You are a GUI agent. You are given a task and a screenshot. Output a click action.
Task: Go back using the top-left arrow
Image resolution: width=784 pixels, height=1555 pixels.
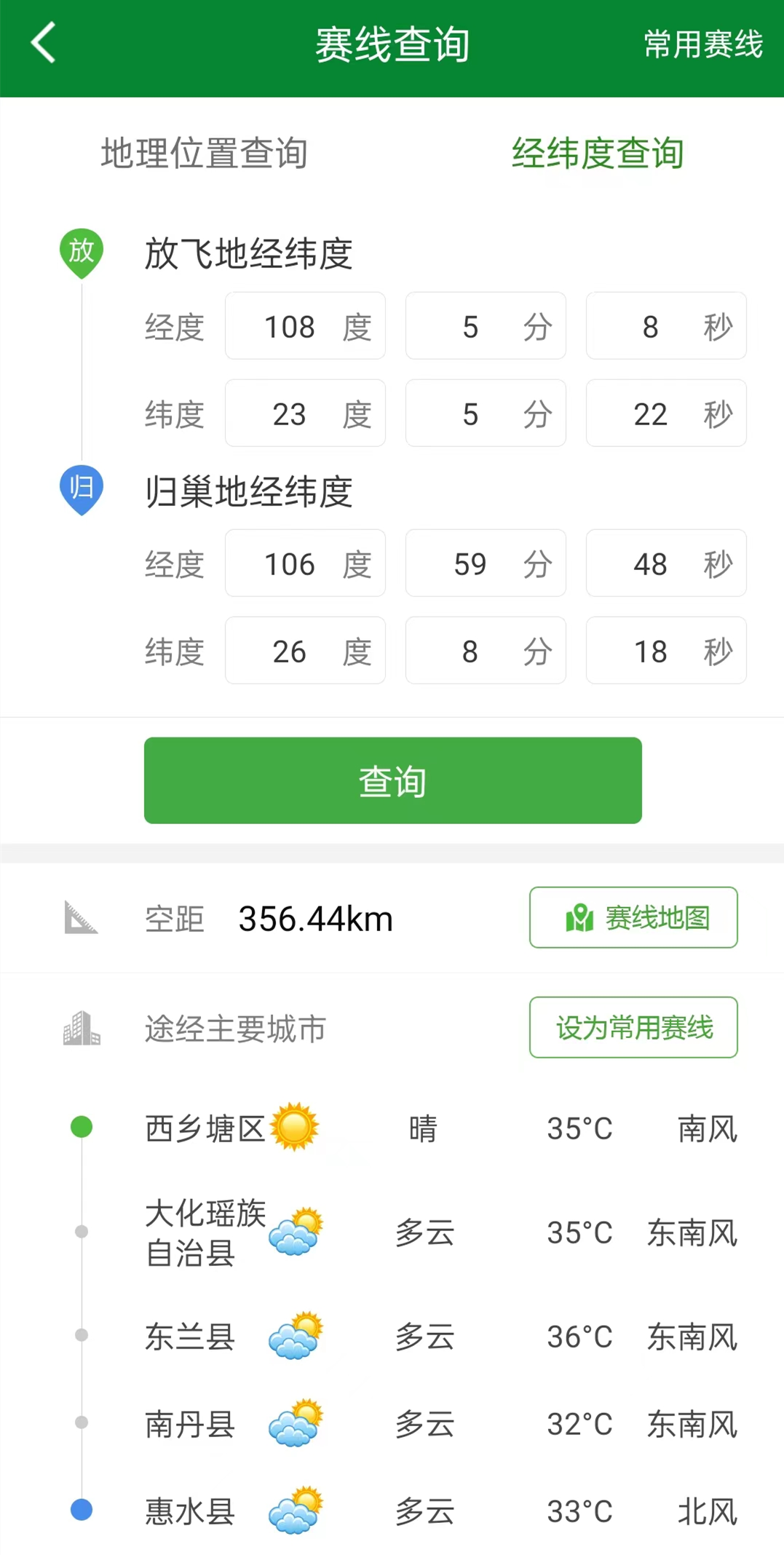point(44,44)
